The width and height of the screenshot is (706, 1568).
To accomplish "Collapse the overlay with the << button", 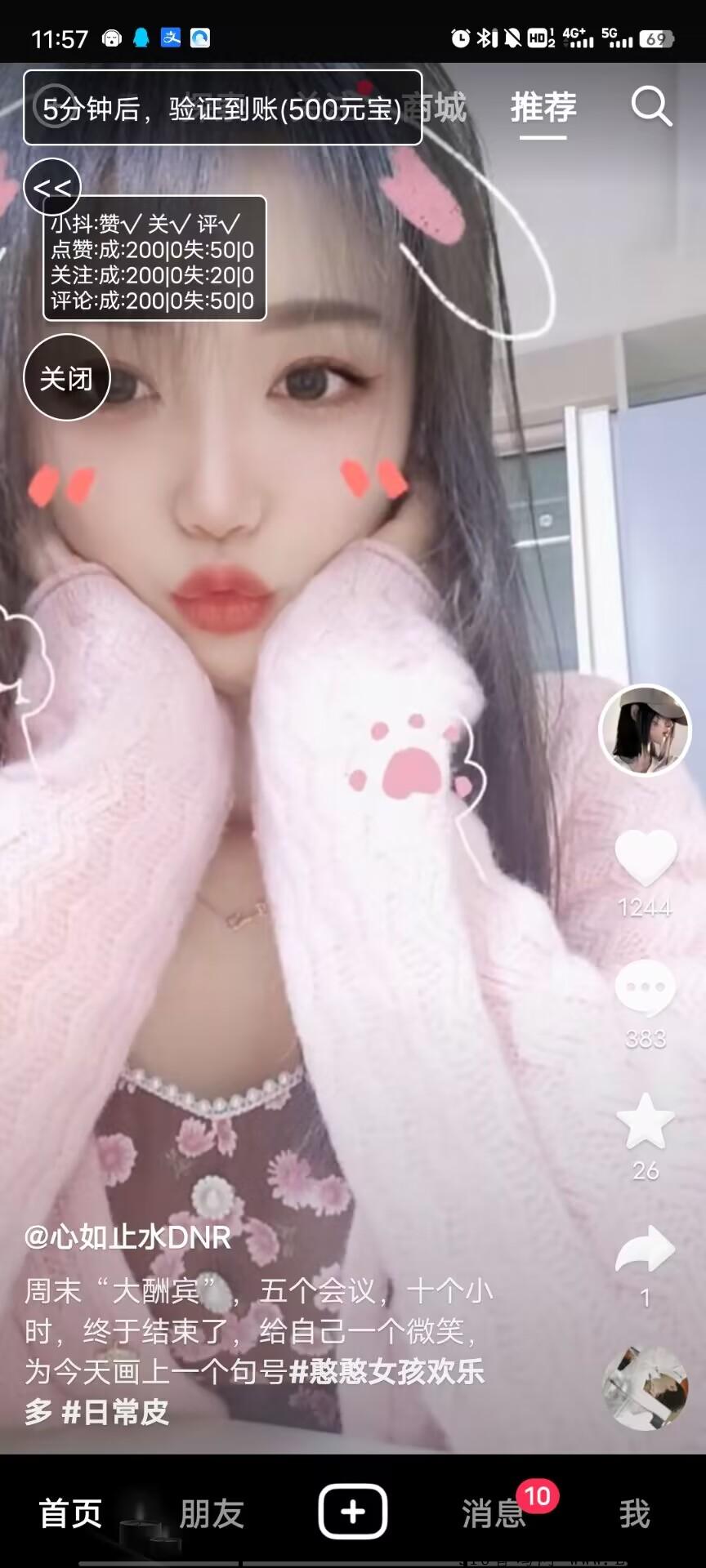I will [52, 187].
